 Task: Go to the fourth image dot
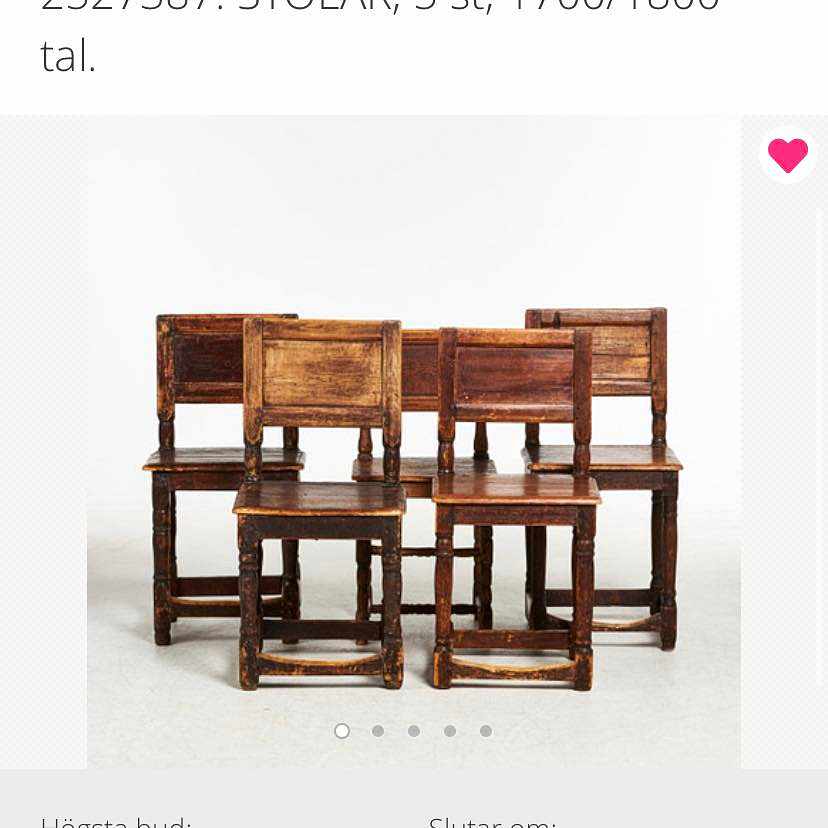click(x=450, y=731)
